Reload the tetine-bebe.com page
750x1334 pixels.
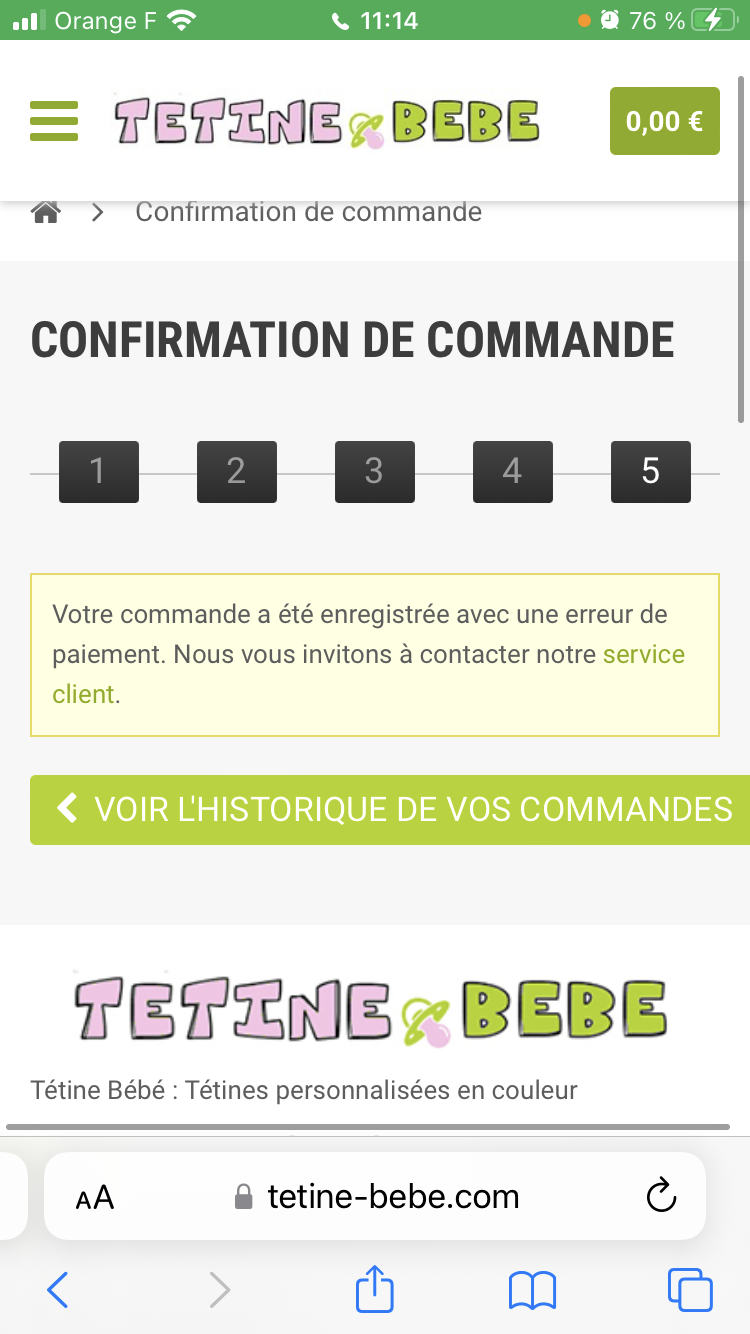pyautogui.click(x=661, y=1196)
